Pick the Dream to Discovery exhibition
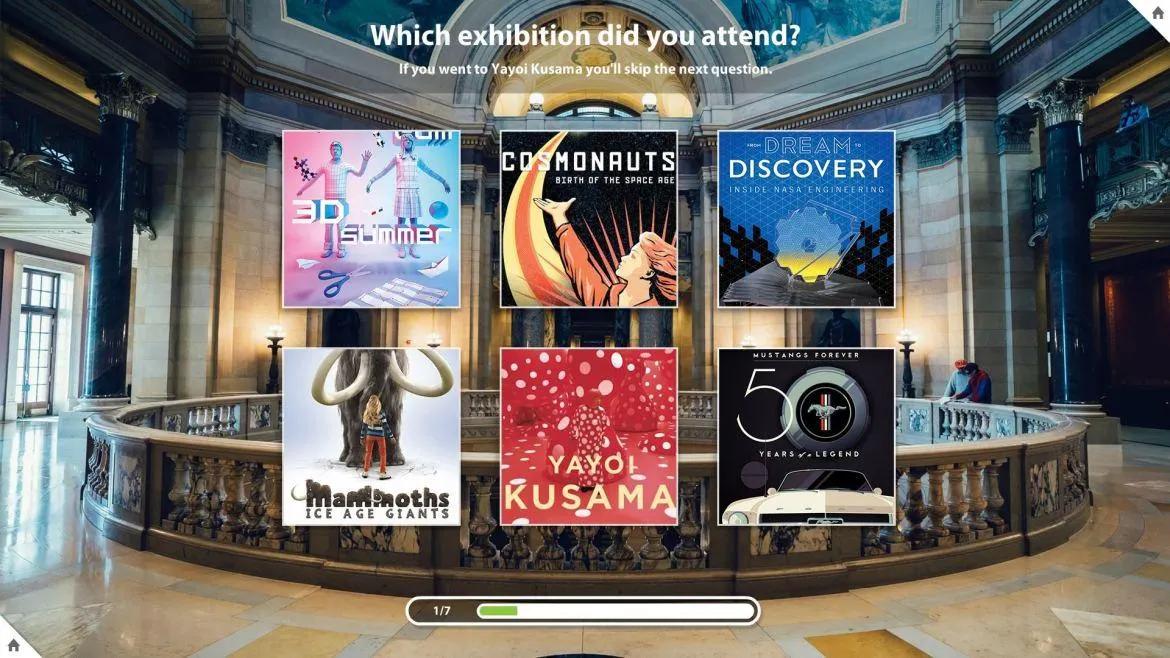This screenshot has height=658, width=1170. (806, 218)
